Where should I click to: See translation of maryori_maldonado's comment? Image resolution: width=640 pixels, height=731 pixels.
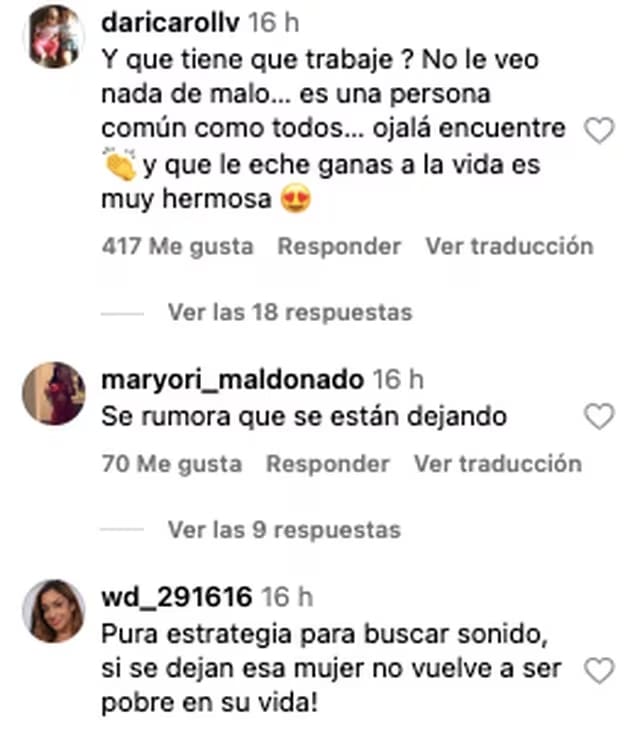click(x=497, y=464)
